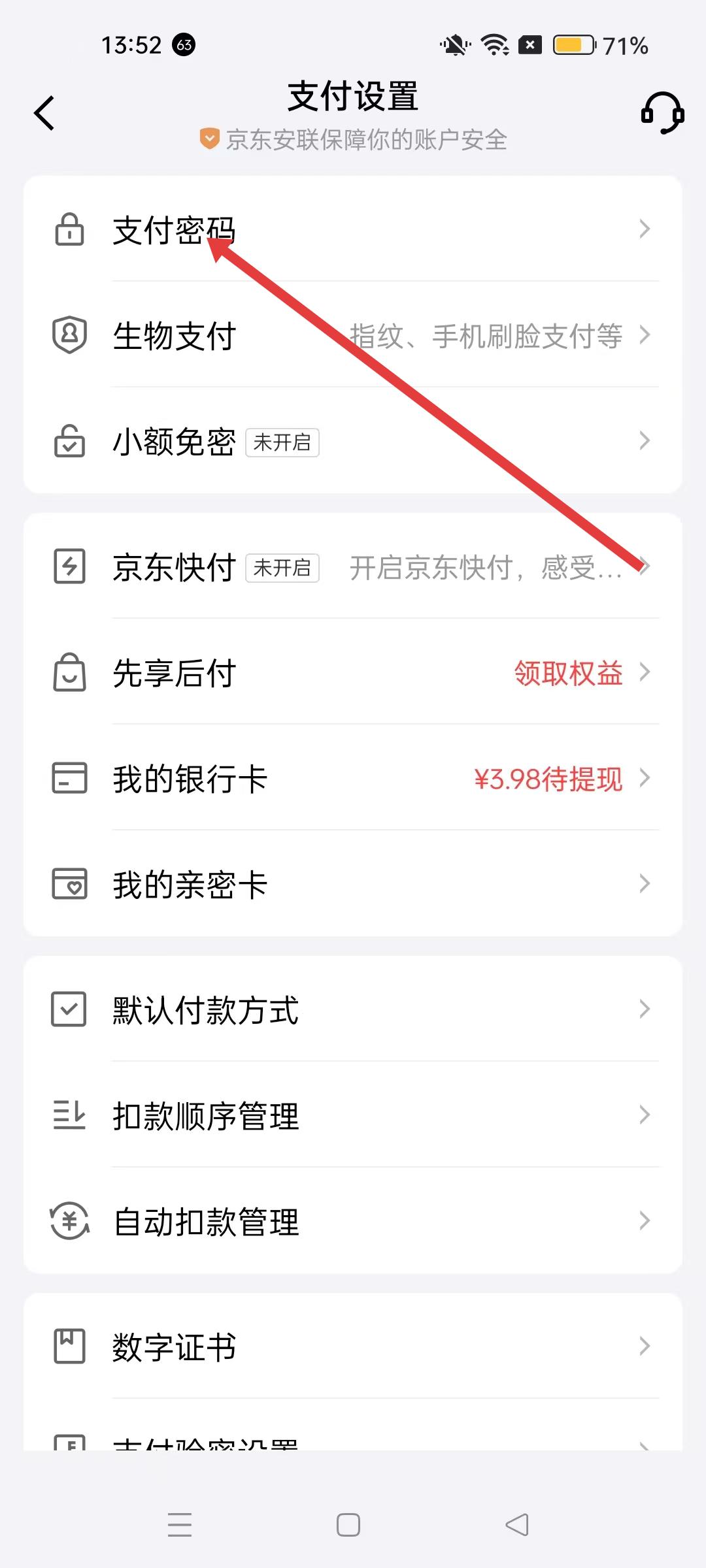Open 京东快付 option
Image resolution: width=706 pixels, height=1568 pixels.
pyautogui.click(x=353, y=567)
